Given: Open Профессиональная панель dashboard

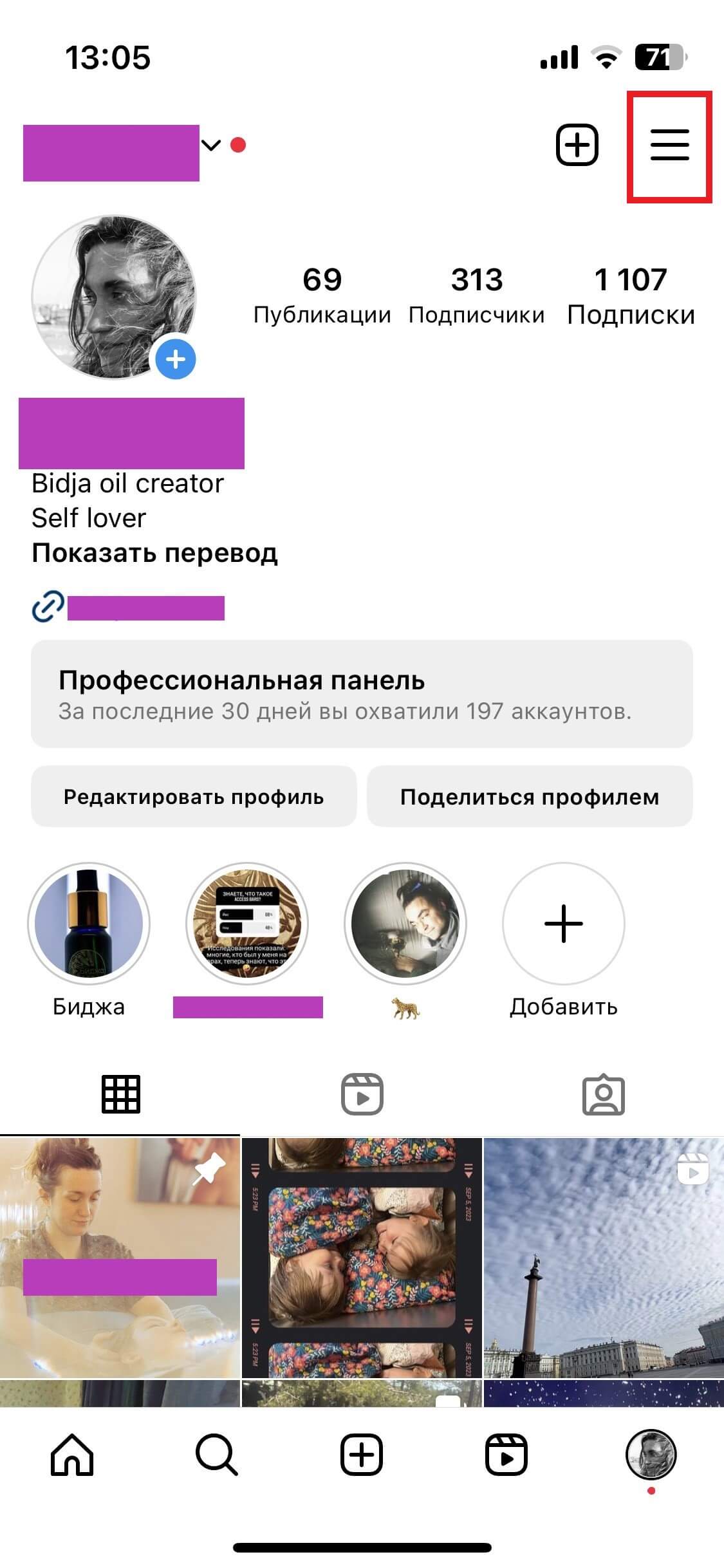Looking at the screenshot, I should click(x=362, y=693).
